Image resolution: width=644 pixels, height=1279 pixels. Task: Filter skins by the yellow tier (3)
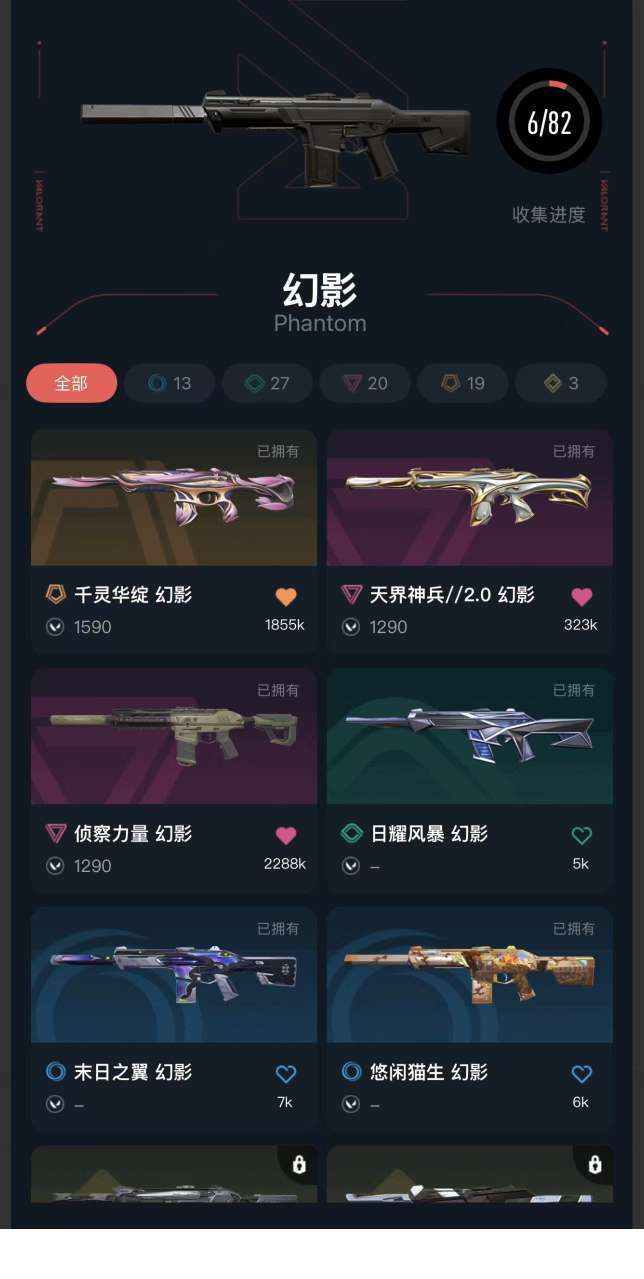559,383
